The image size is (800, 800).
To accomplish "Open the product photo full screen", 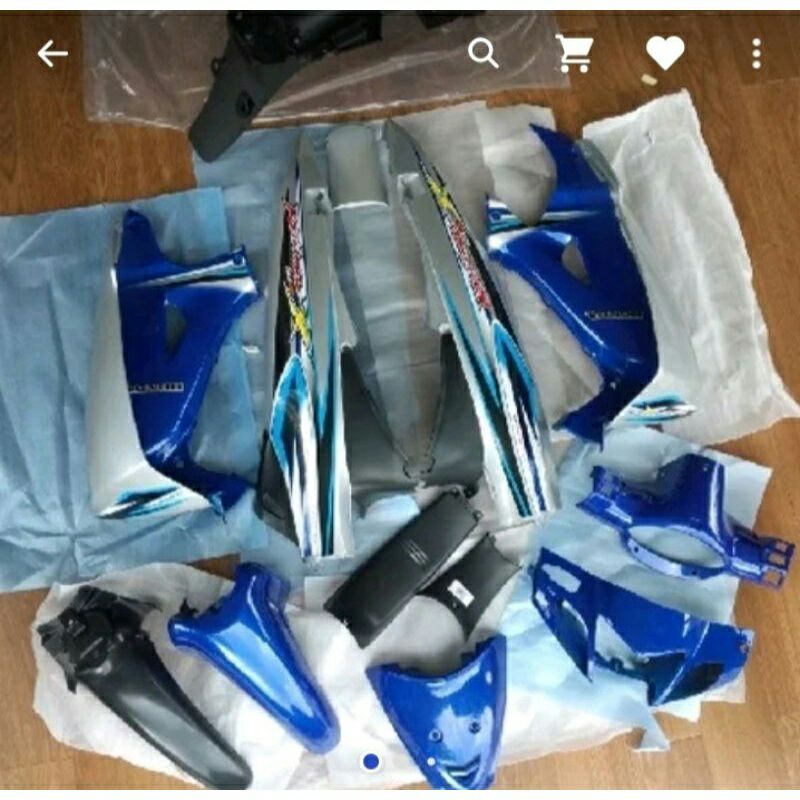I will coord(400,420).
